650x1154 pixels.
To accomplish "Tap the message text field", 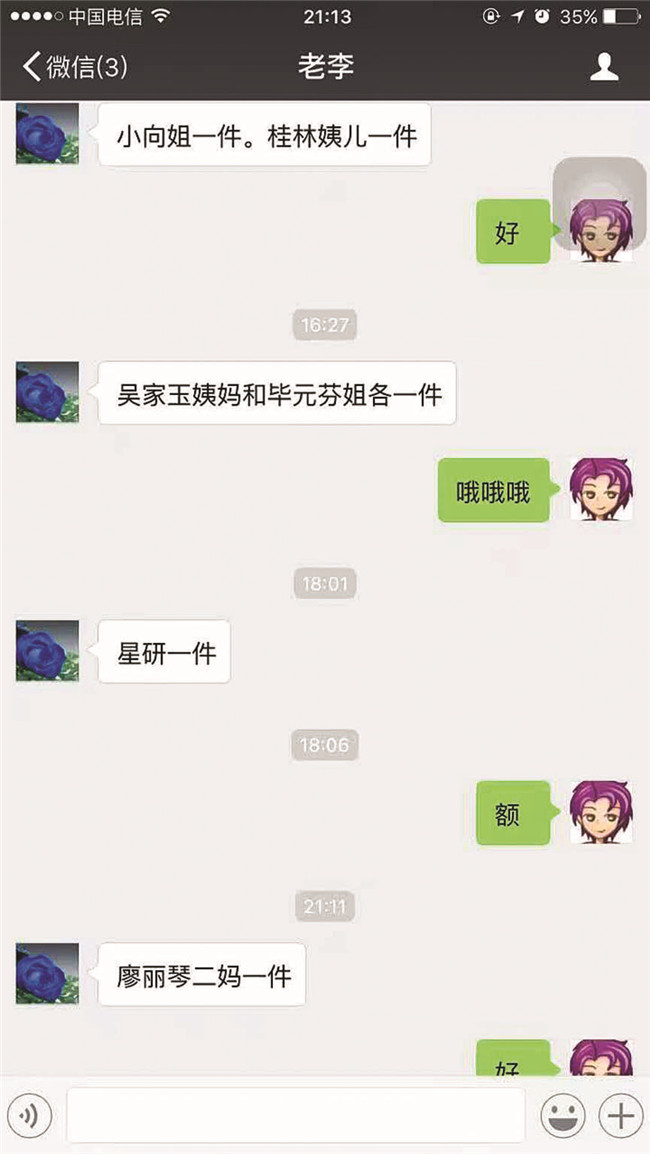I will [296, 1115].
